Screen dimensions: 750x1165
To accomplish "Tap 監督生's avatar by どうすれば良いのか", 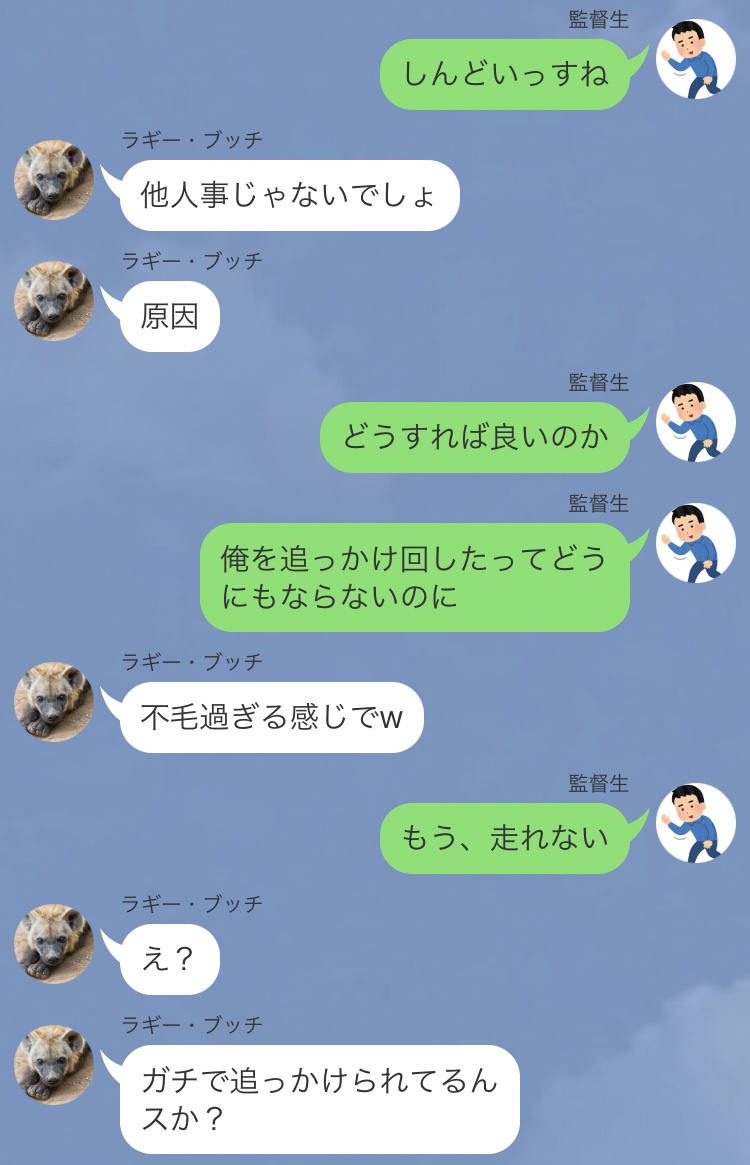I will click(696, 422).
